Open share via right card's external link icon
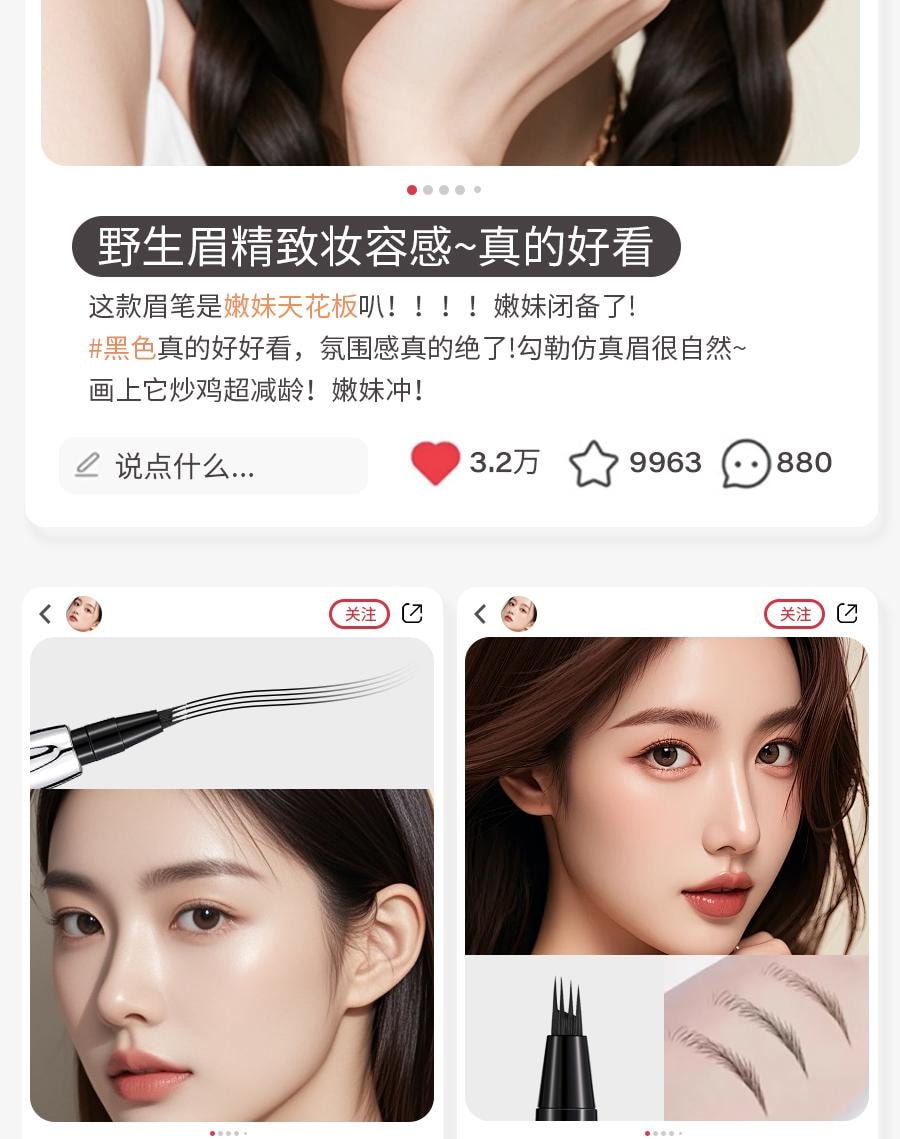Viewport: 900px width, 1139px height. coord(847,613)
